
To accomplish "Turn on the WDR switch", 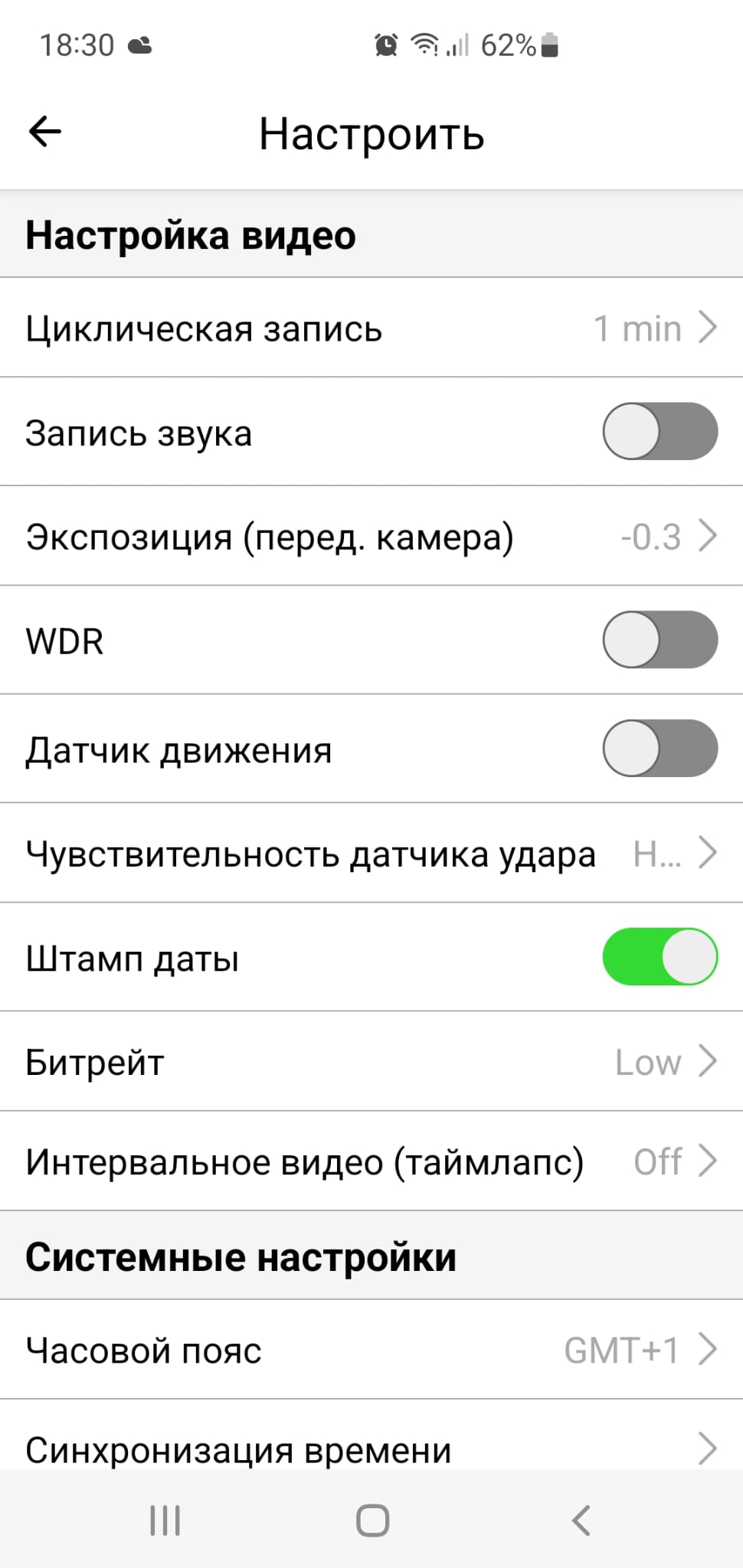I will [660, 640].
